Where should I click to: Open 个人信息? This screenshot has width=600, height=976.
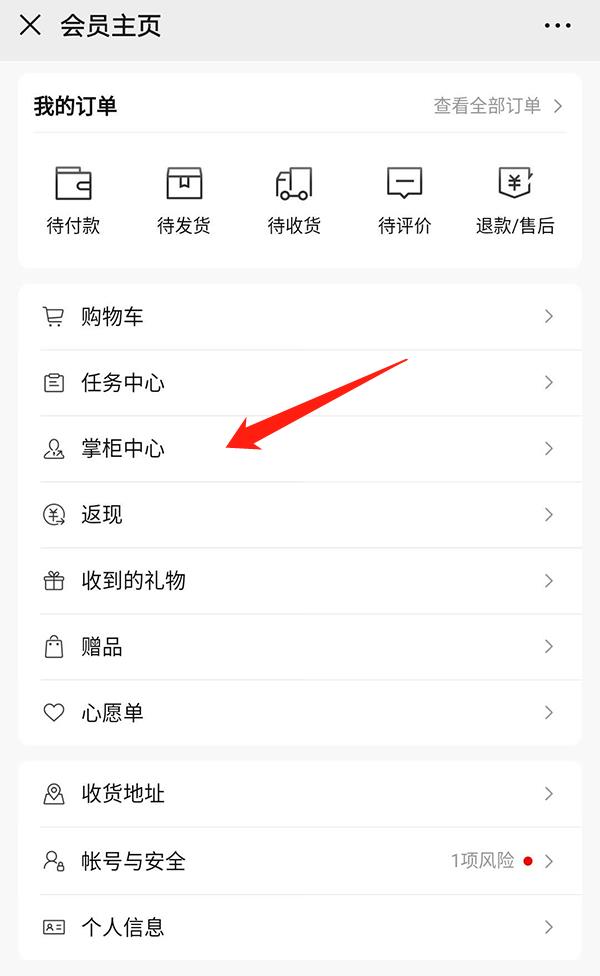300,927
